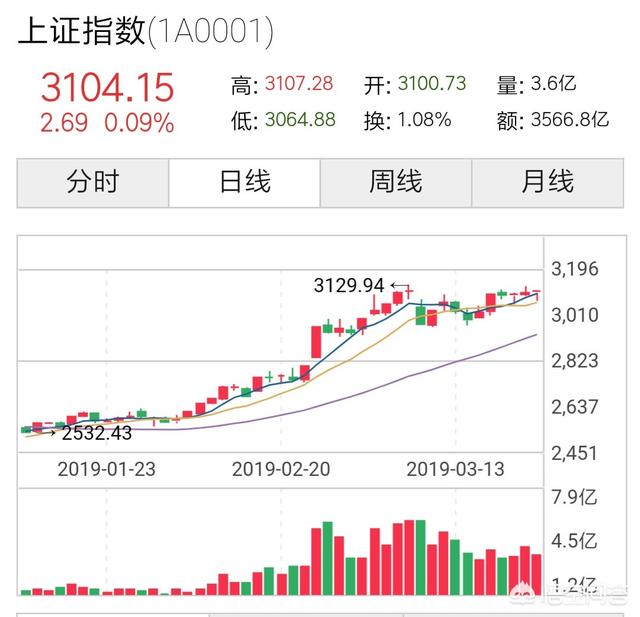Screen dimensions: 640x617
Task: Switch to the 分时 intraday chart tab
Action: (x=93, y=182)
